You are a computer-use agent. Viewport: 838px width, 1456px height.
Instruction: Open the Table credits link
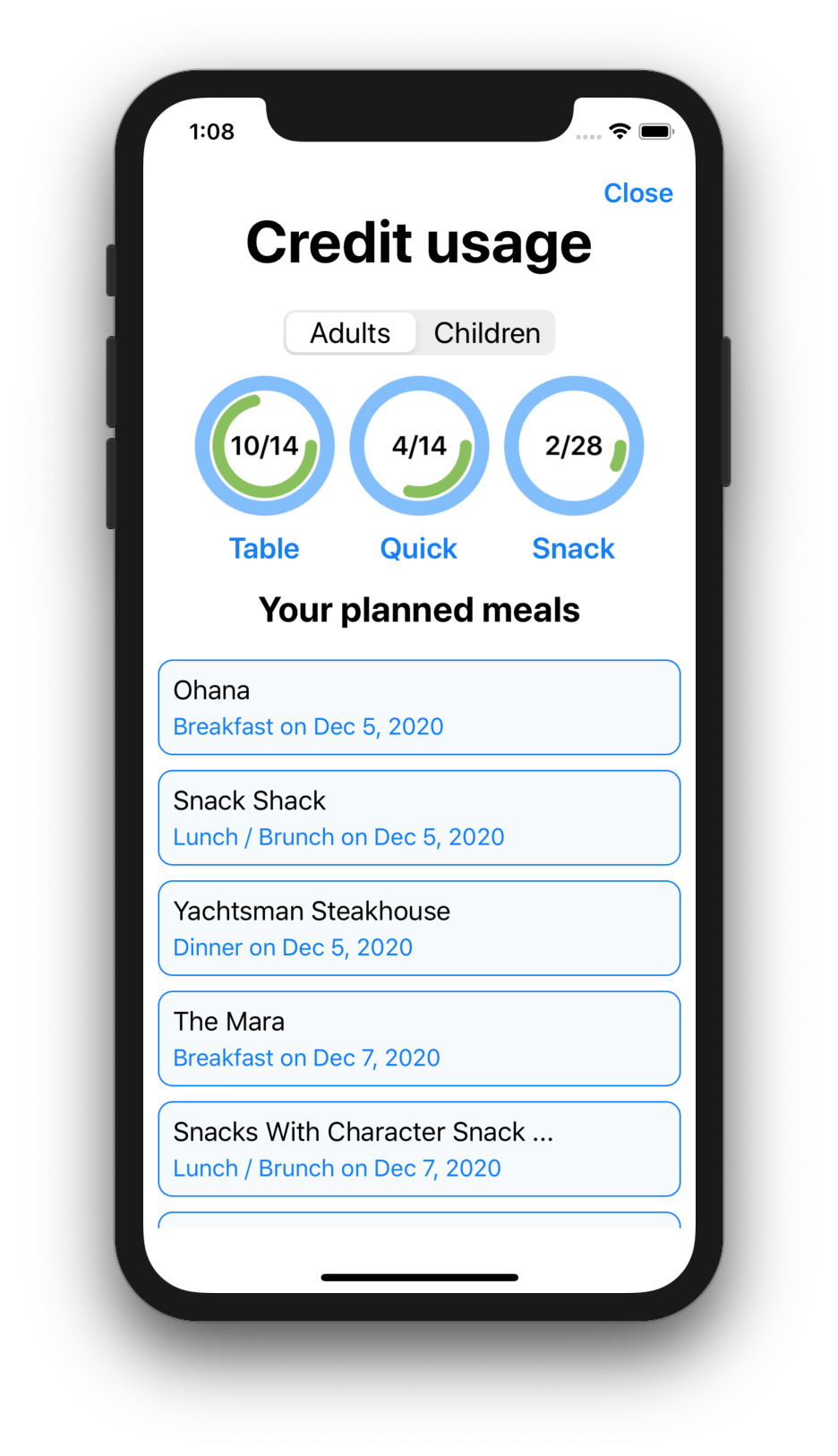click(264, 548)
